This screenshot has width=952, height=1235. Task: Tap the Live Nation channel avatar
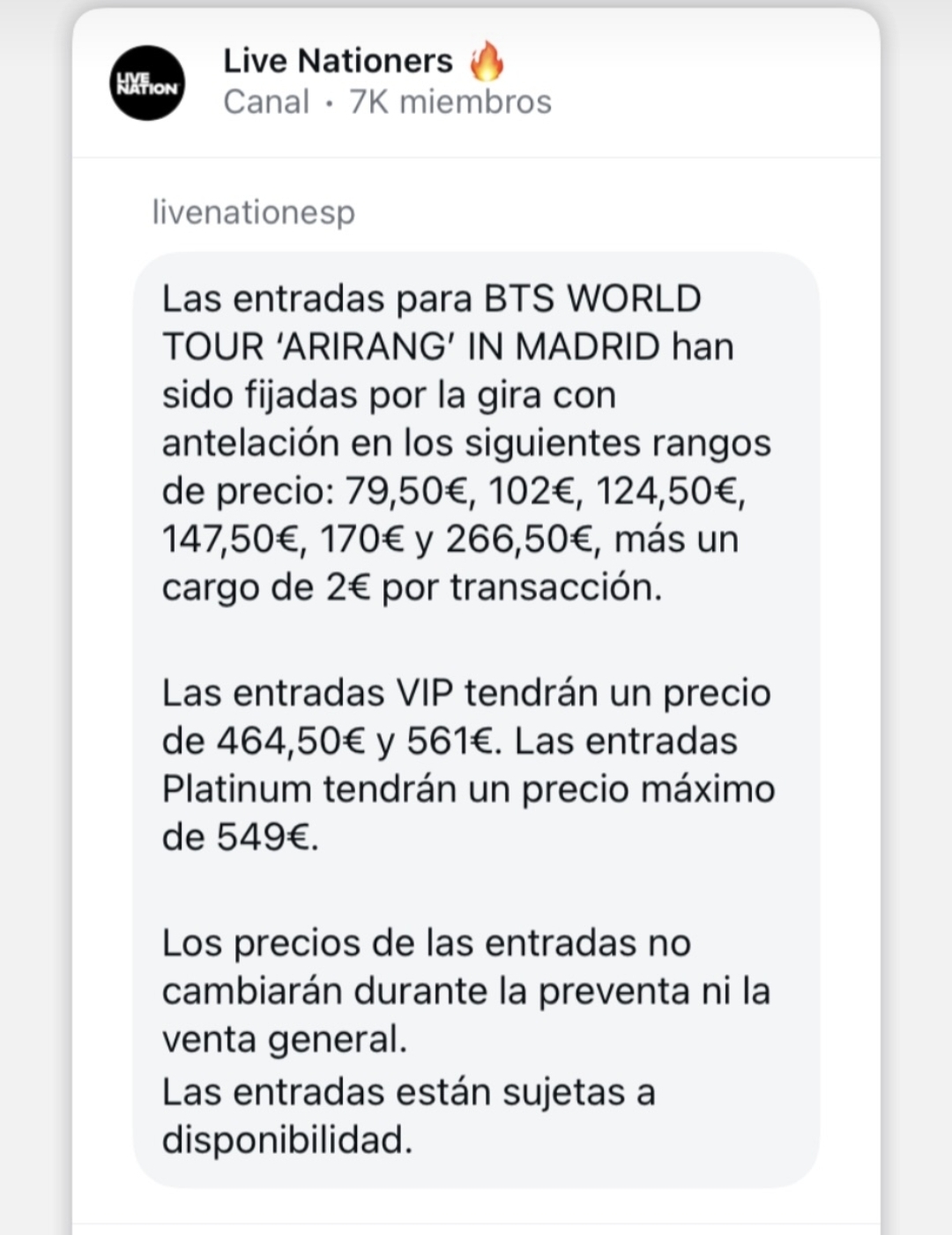coord(147,83)
